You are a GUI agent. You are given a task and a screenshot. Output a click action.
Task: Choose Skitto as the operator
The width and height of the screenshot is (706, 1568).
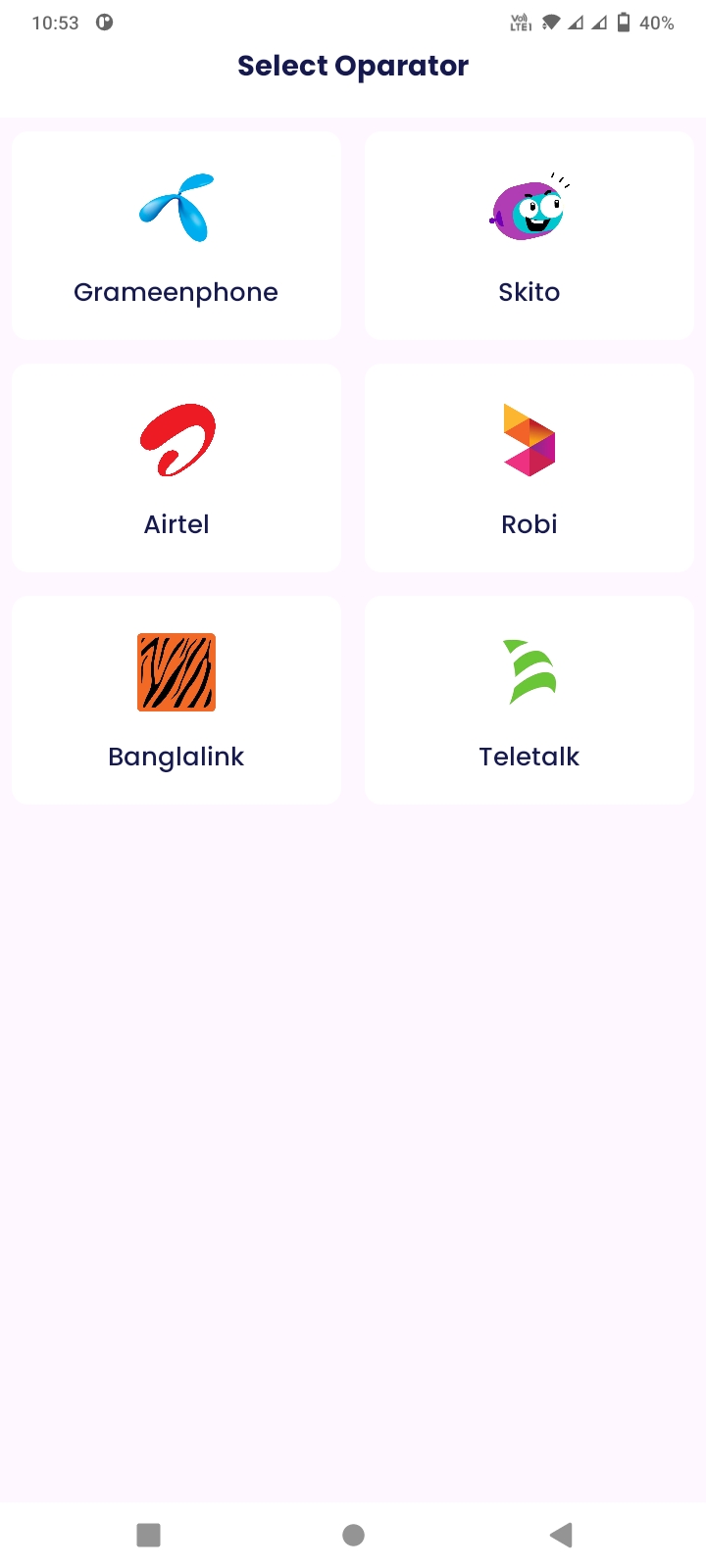[x=529, y=236]
